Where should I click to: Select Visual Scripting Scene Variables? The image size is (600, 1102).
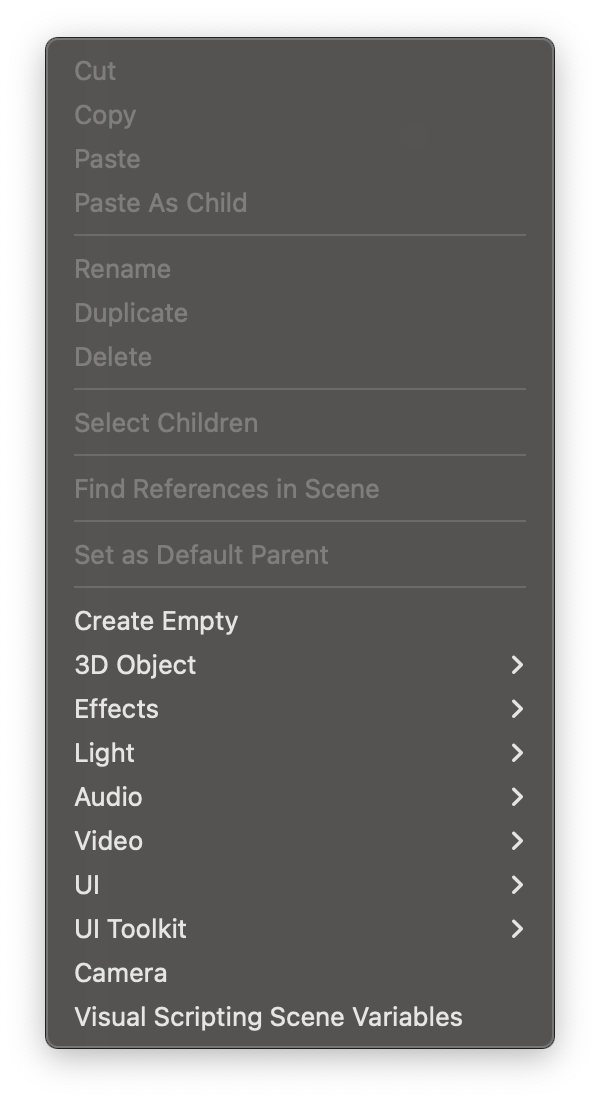point(268,1017)
